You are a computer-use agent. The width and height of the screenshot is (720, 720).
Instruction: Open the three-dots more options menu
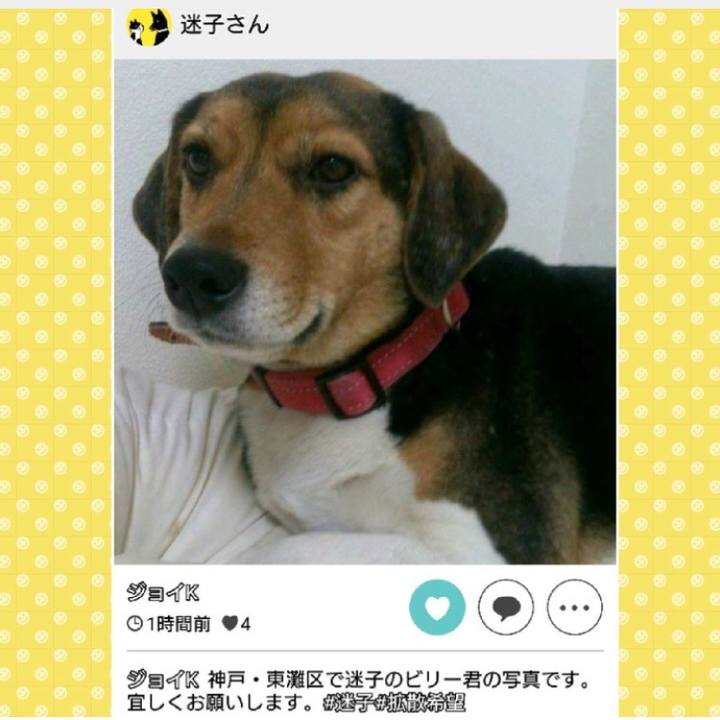[x=574, y=606]
